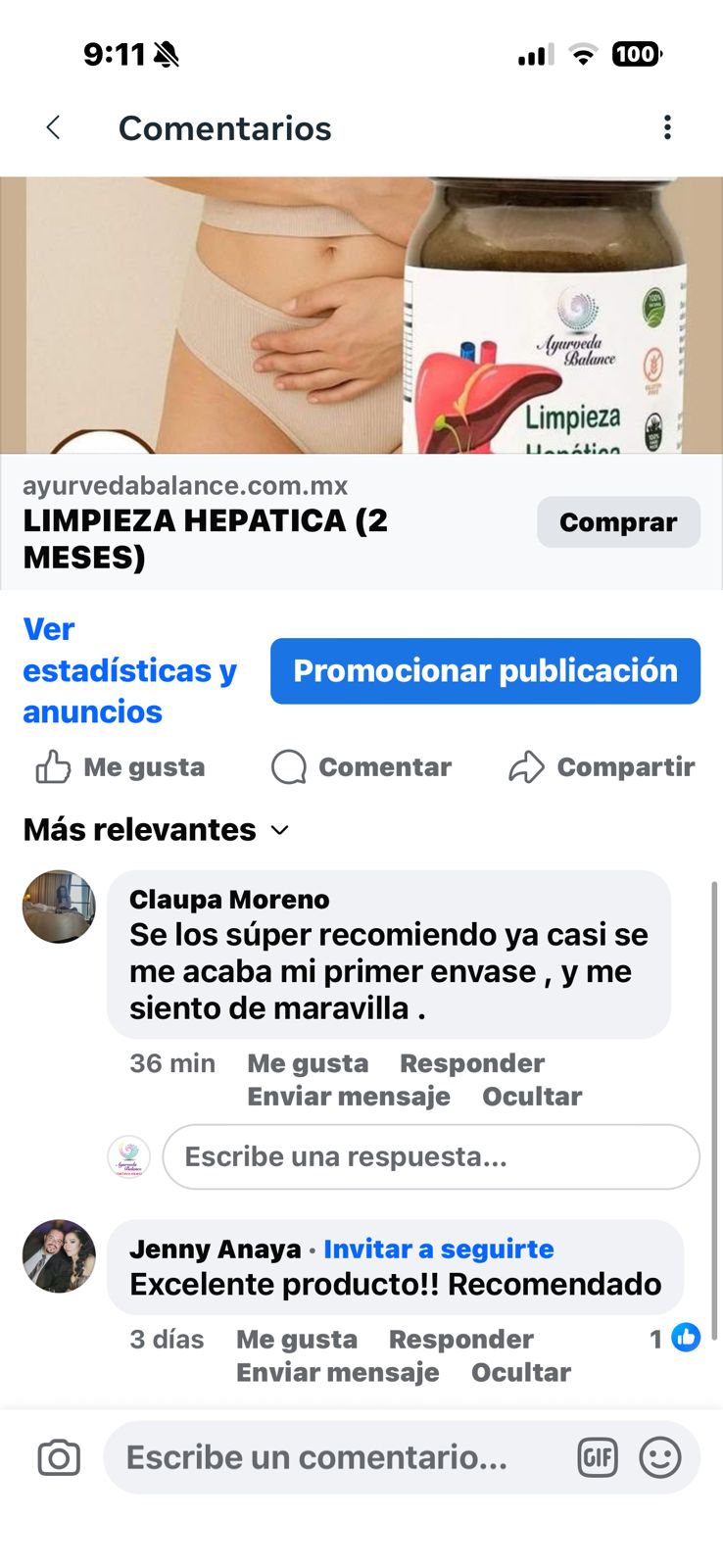Open Ver estadísticas y anuncios

pos(129,670)
